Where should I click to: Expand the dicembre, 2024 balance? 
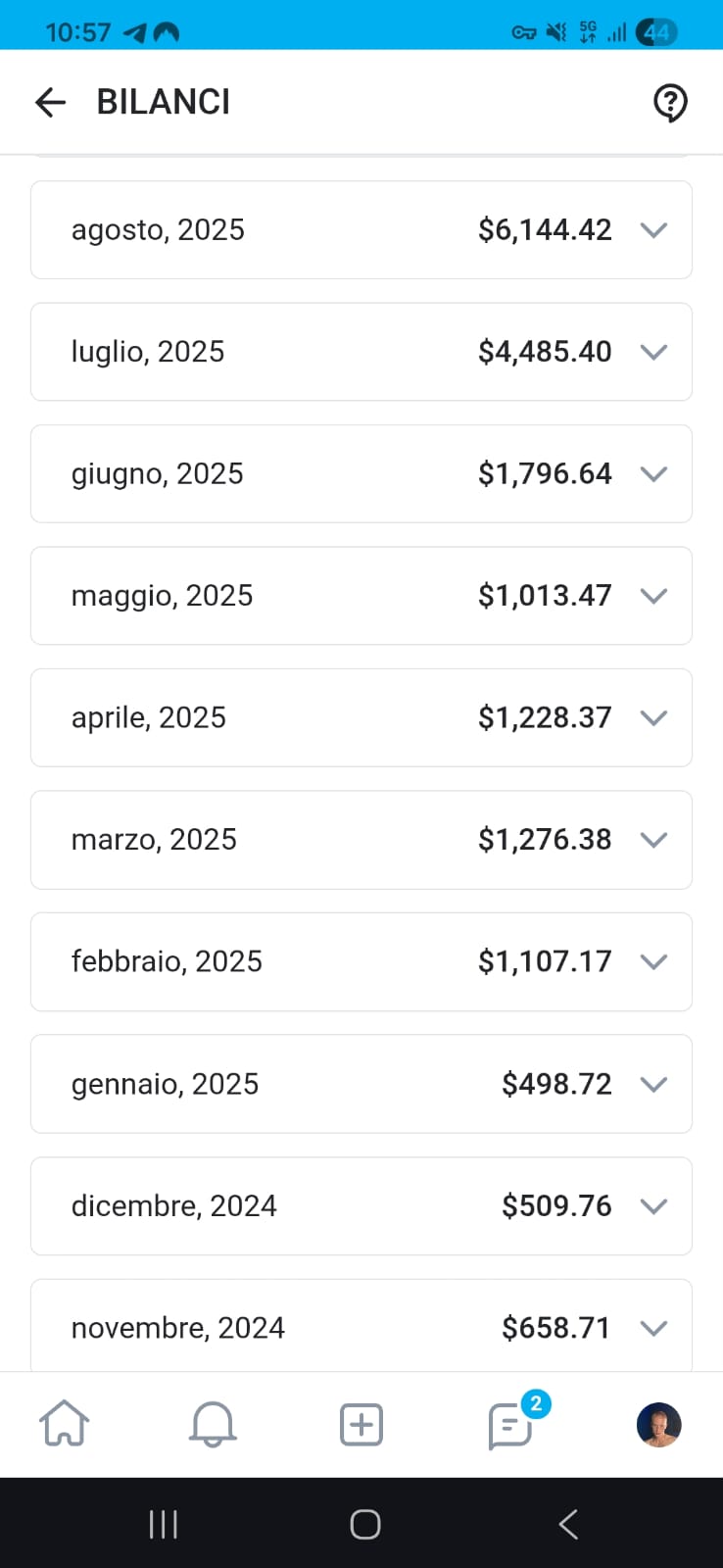pyautogui.click(x=653, y=1206)
